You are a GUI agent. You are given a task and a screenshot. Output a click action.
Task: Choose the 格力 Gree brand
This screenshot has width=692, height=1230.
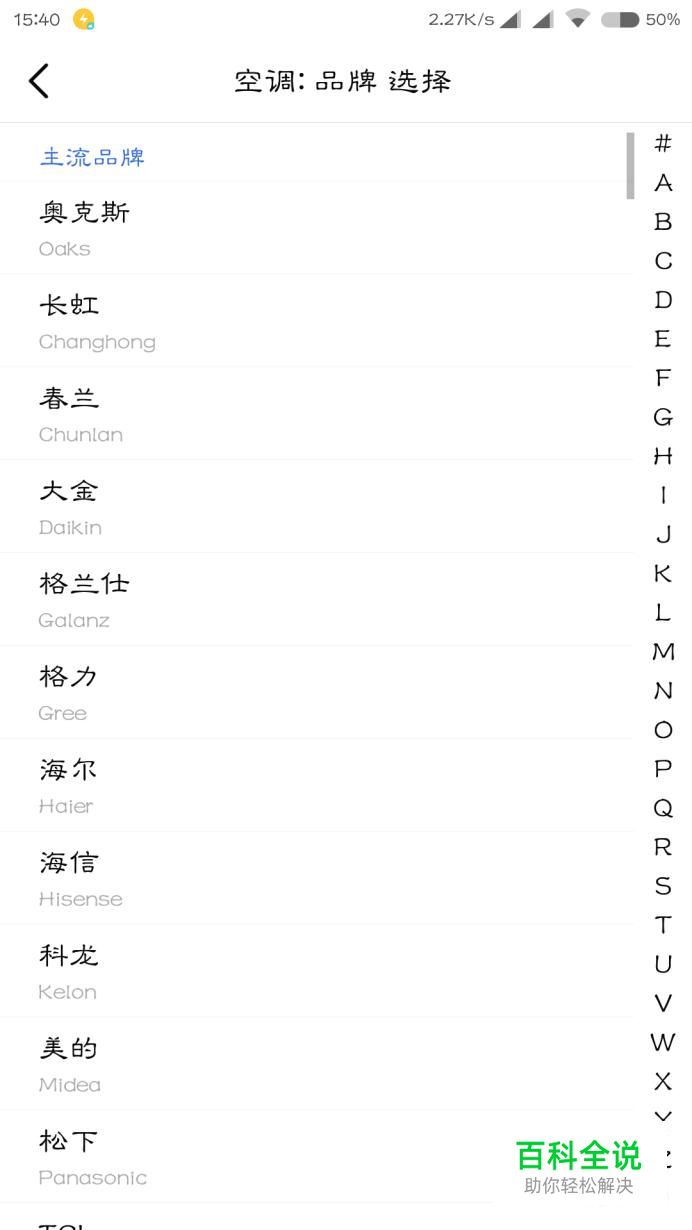[316, 693]
